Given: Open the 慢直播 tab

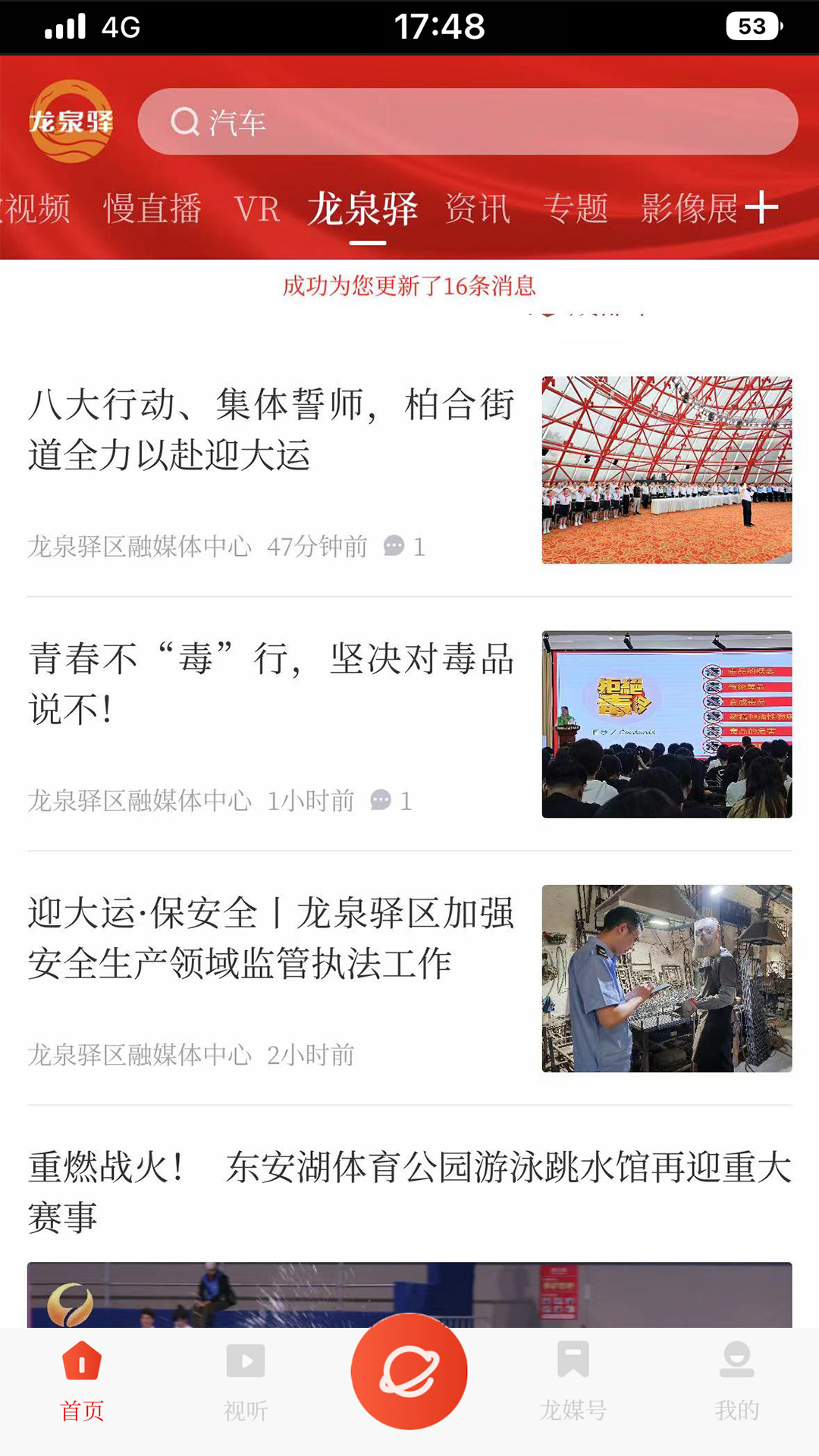Looking at the screenshot, I should coord(154,209).
